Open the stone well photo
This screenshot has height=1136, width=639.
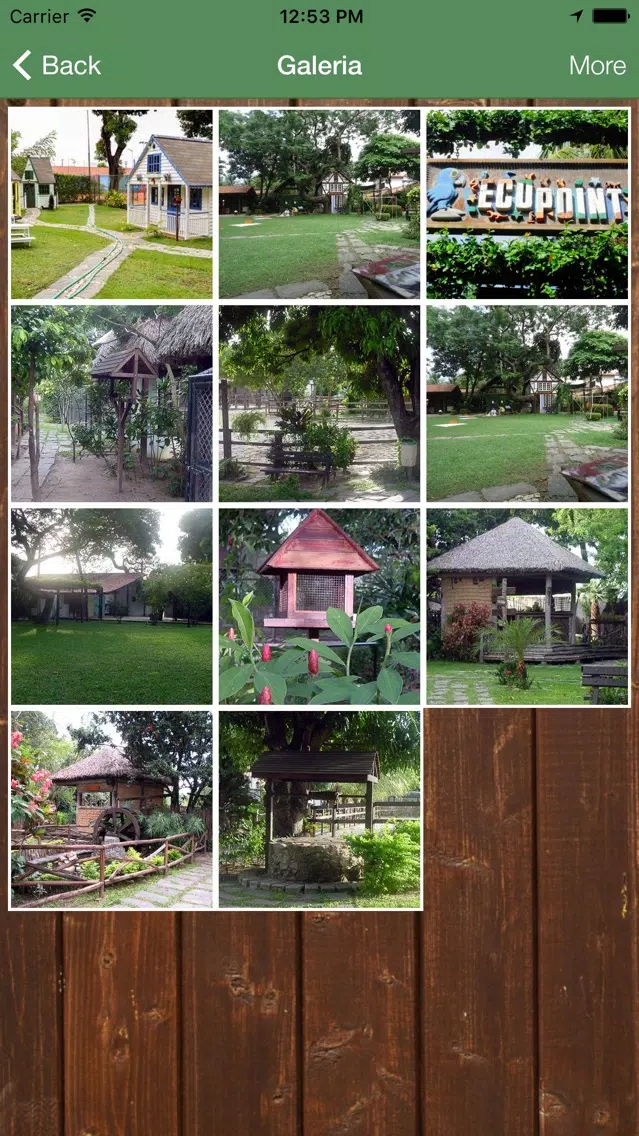pyautogui.click(x=320, y=809)
